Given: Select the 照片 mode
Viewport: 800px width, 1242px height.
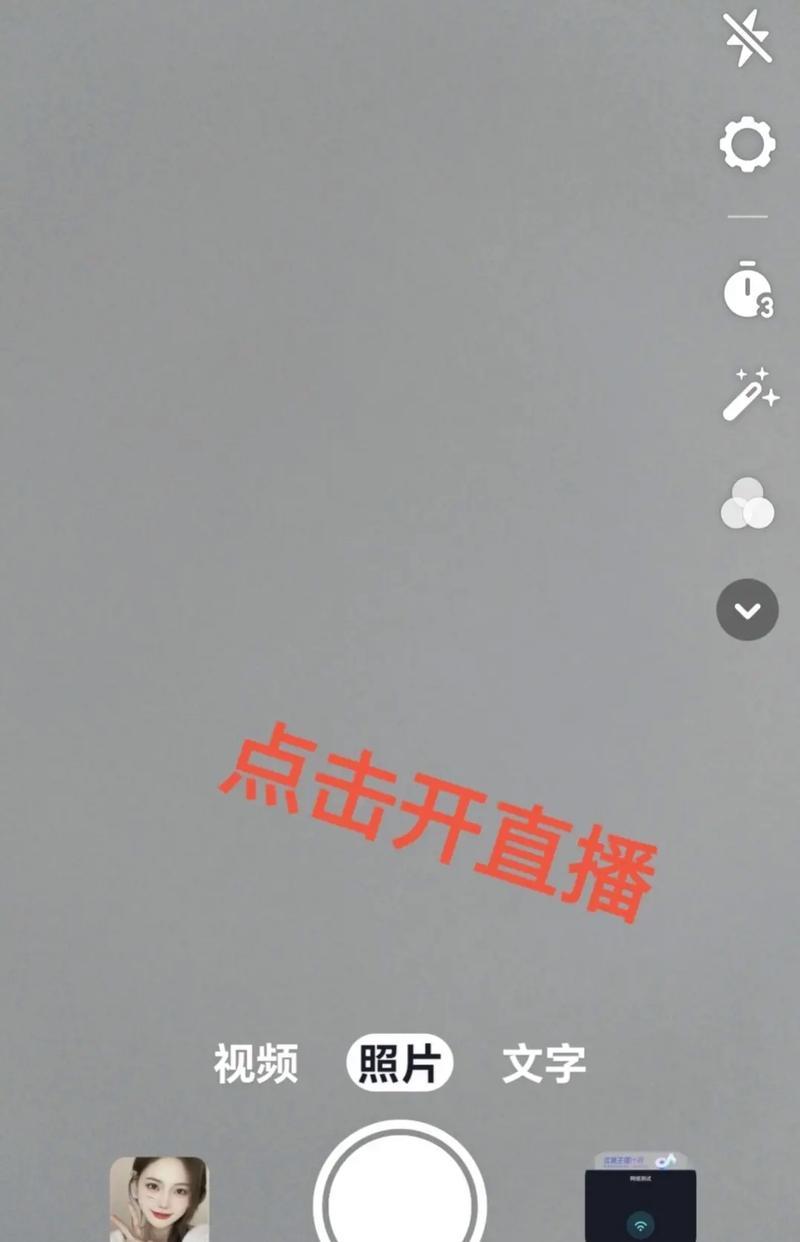Looking at the screenshot, I should 400,1064.
